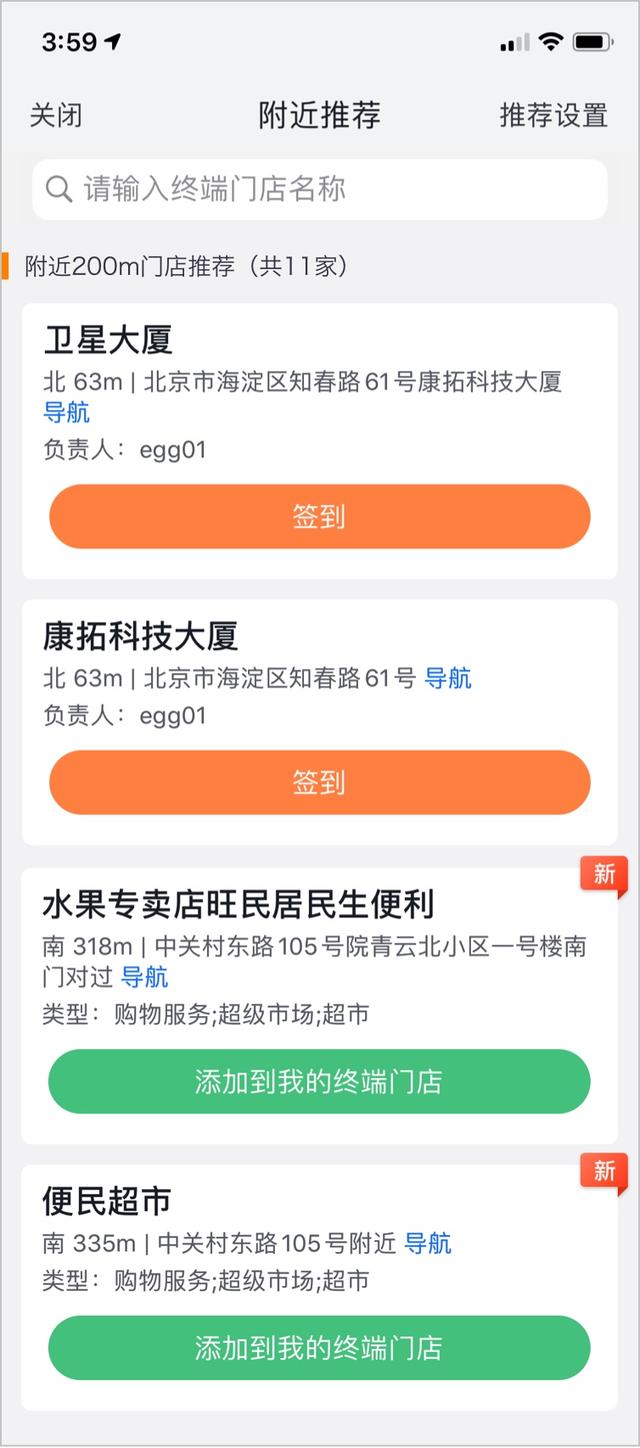Add 水果专卖店旺民居民生便利 to my stores

pos(320,1081)
